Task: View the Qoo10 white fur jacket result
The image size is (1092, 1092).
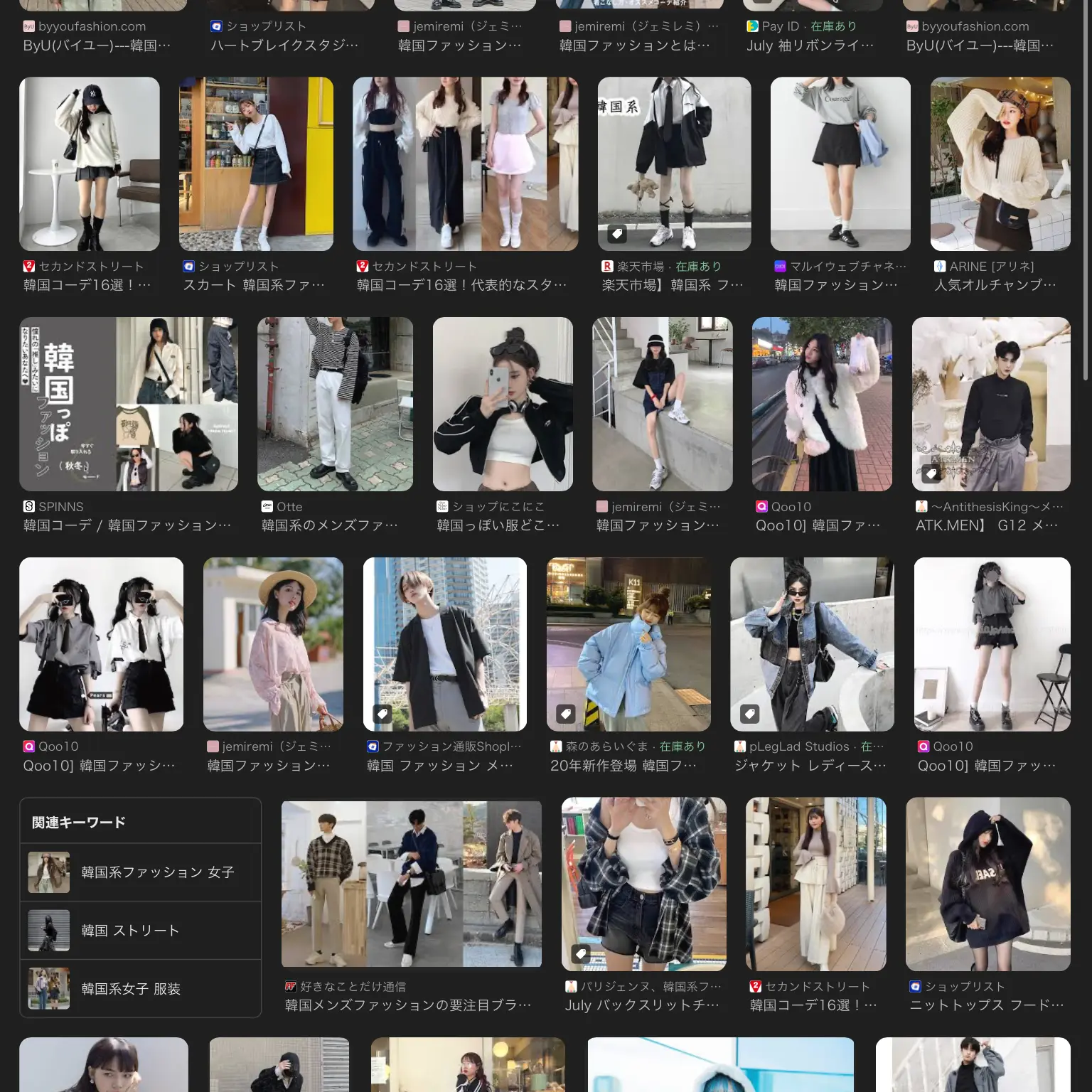Action: coord(822,404)
